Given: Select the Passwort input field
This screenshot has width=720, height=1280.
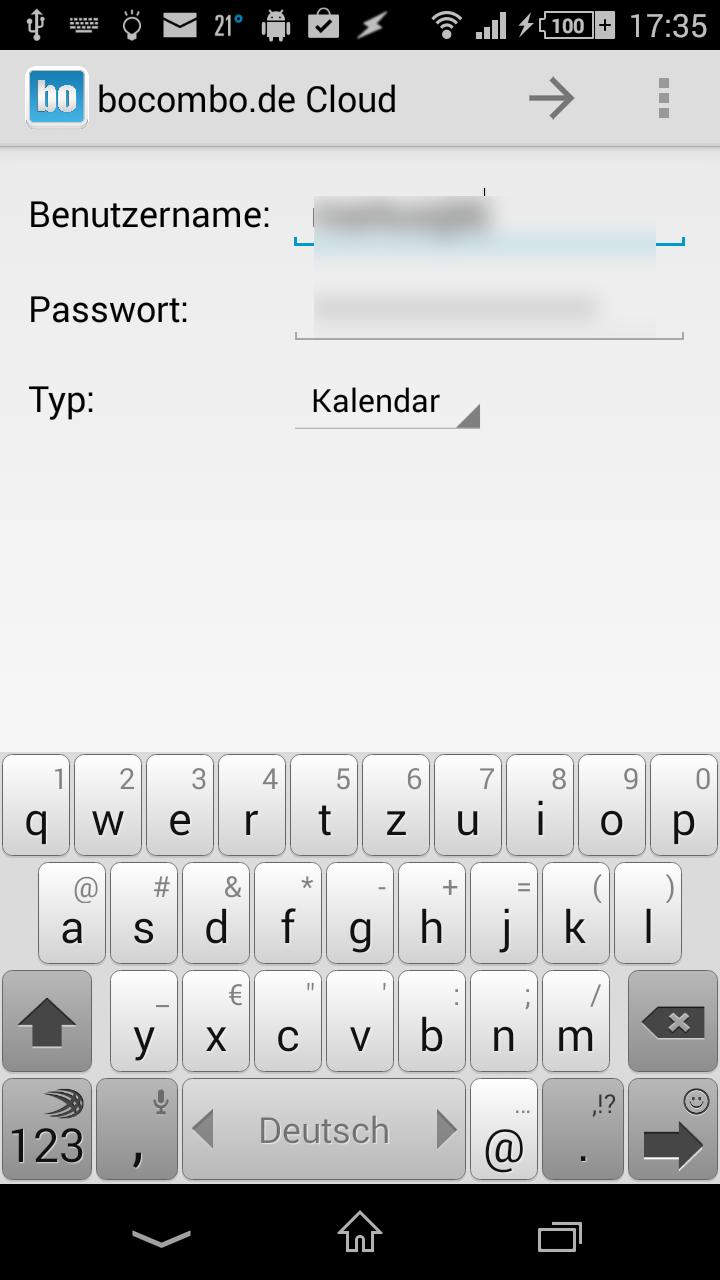Looking at the screenshot, I should (488, 311).
